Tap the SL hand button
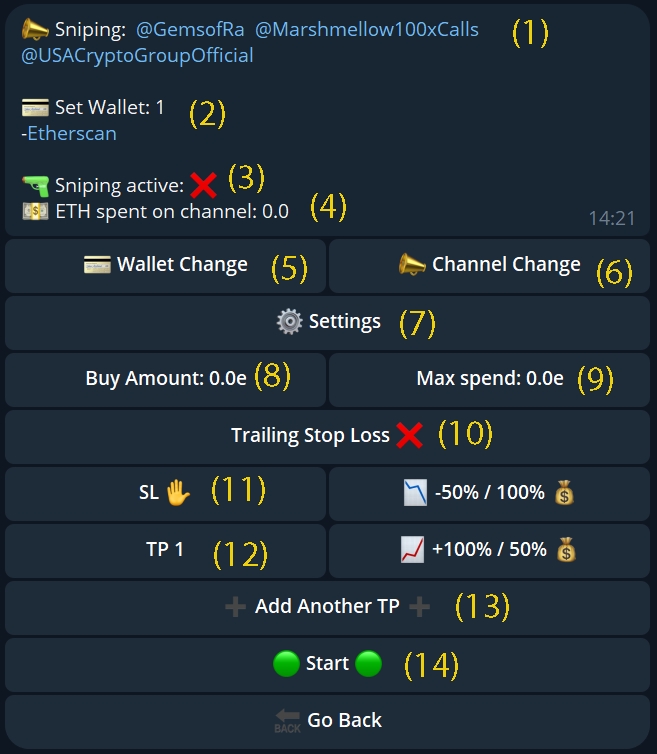657x754 pixels. click(166, 493)
